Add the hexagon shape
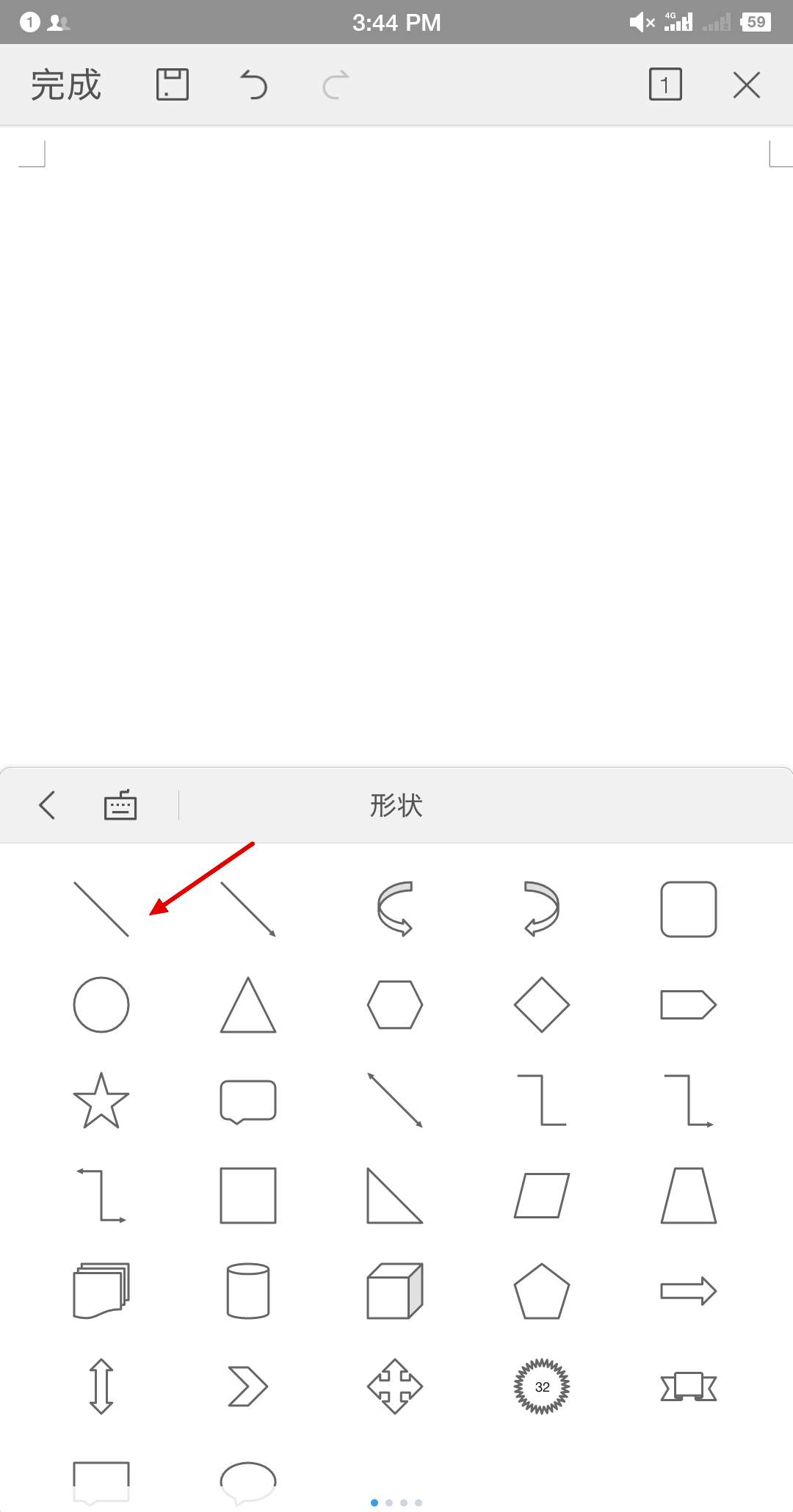 tap(395, 1005)
